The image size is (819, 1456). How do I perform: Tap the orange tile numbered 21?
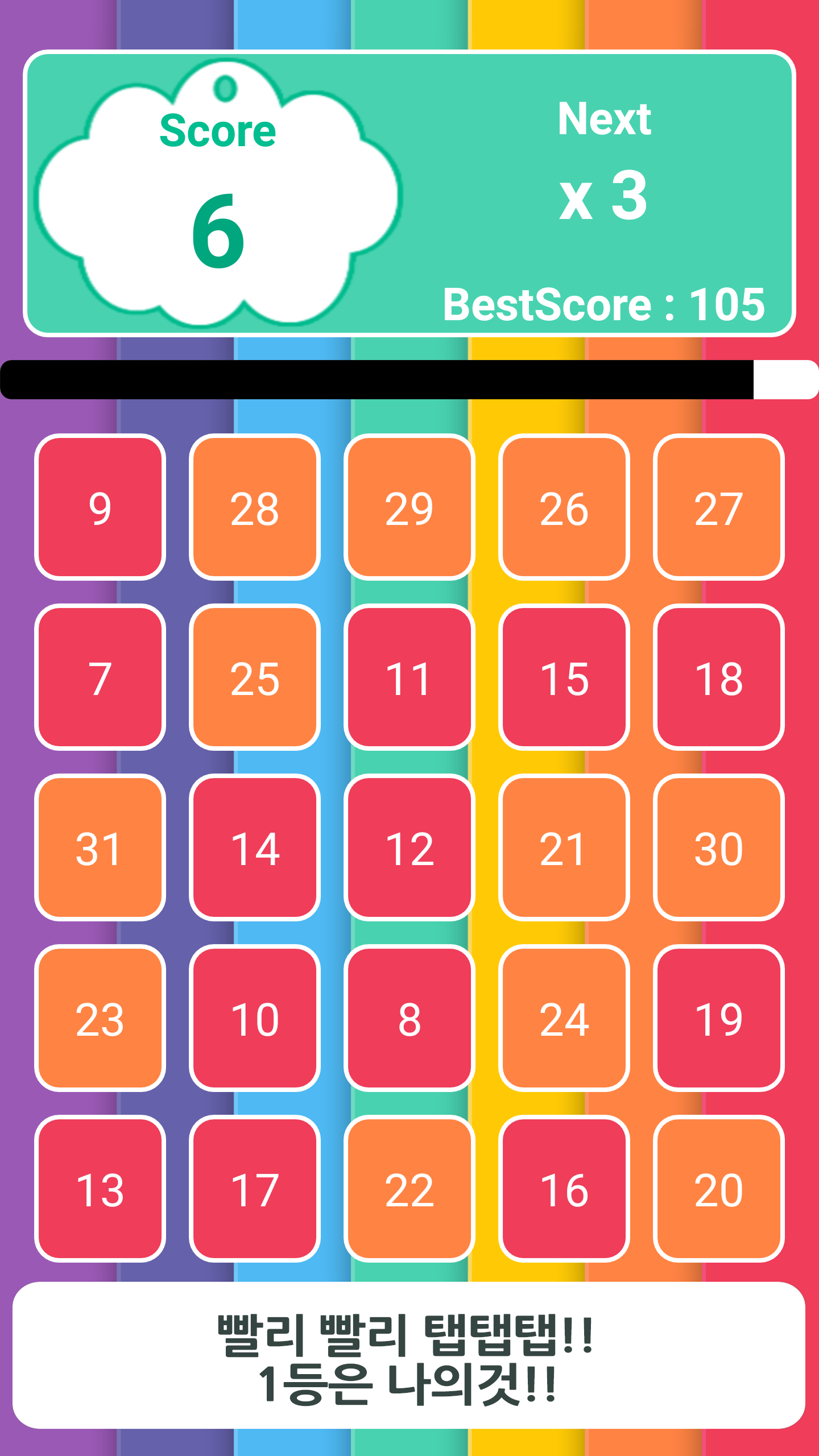[564, 850]
